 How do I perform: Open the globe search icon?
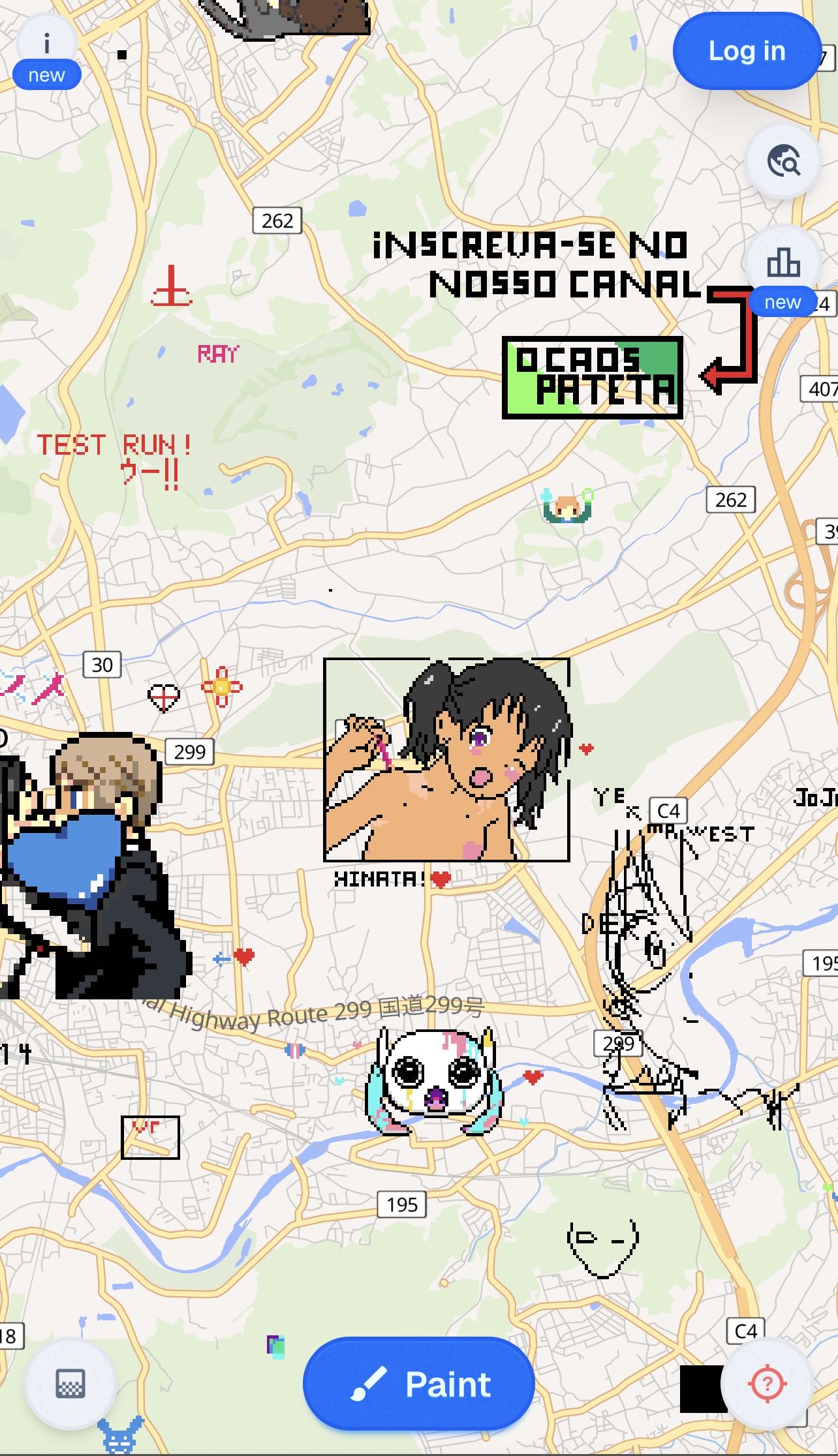(x=783, y=160)
